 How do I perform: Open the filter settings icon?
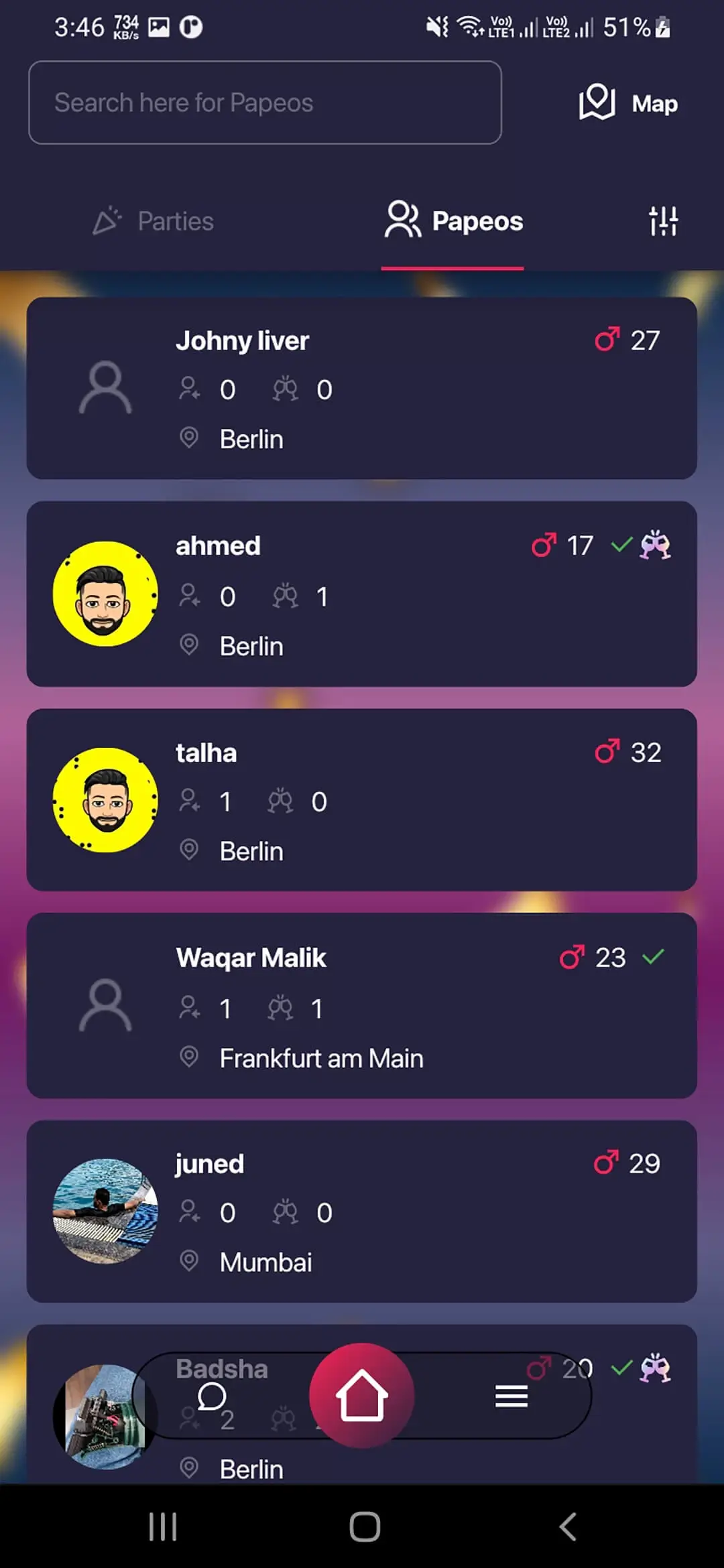pyautogui.click(x=663, y=220)
